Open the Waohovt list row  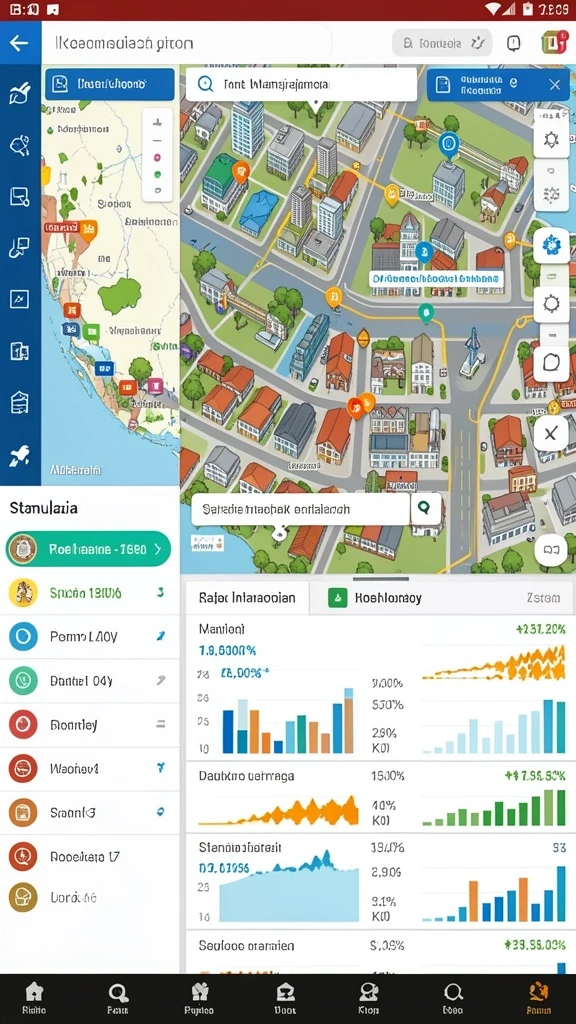tap(89, 769)
